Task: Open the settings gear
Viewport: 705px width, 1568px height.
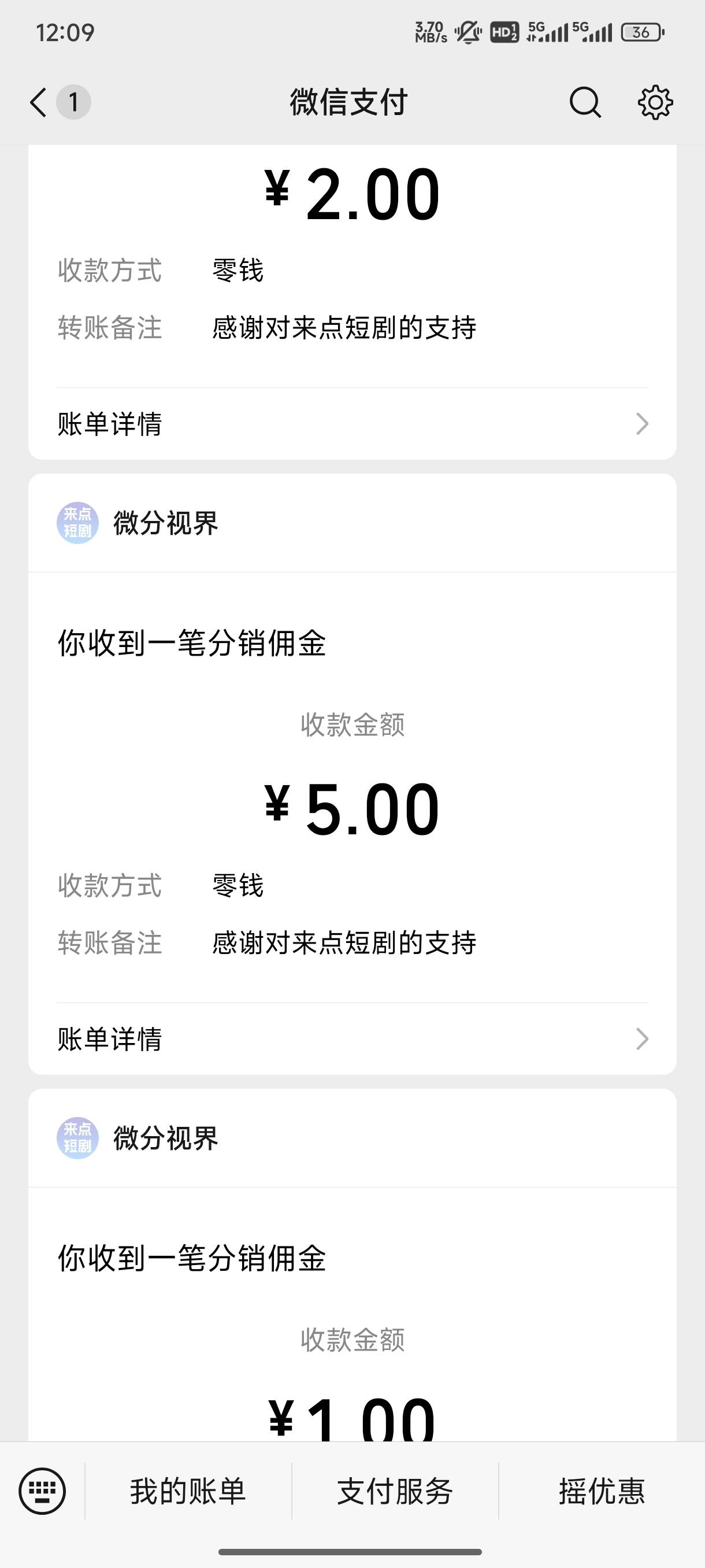Action: [x=655, y=102]
